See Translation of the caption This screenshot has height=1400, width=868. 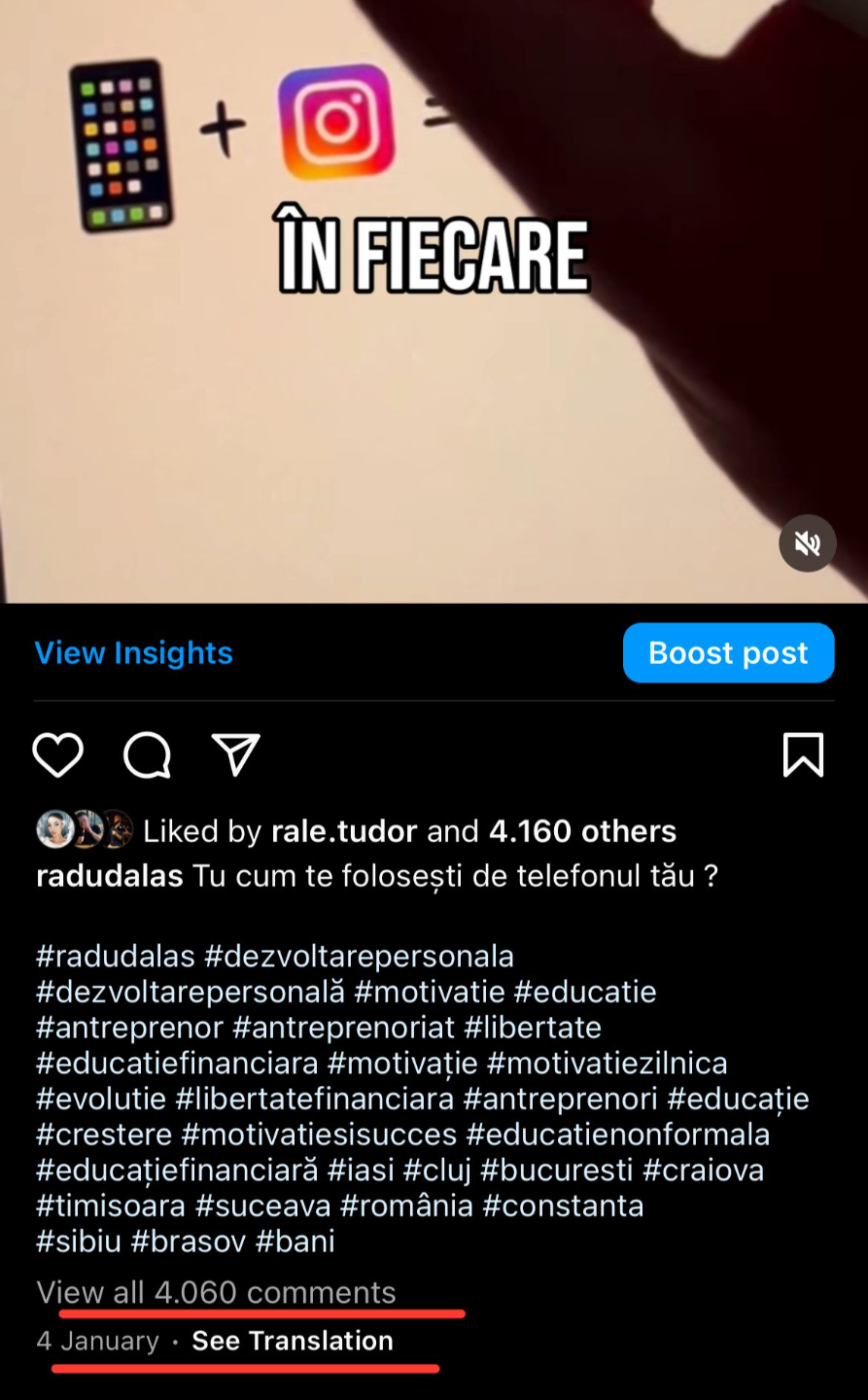click(293, 1341)
